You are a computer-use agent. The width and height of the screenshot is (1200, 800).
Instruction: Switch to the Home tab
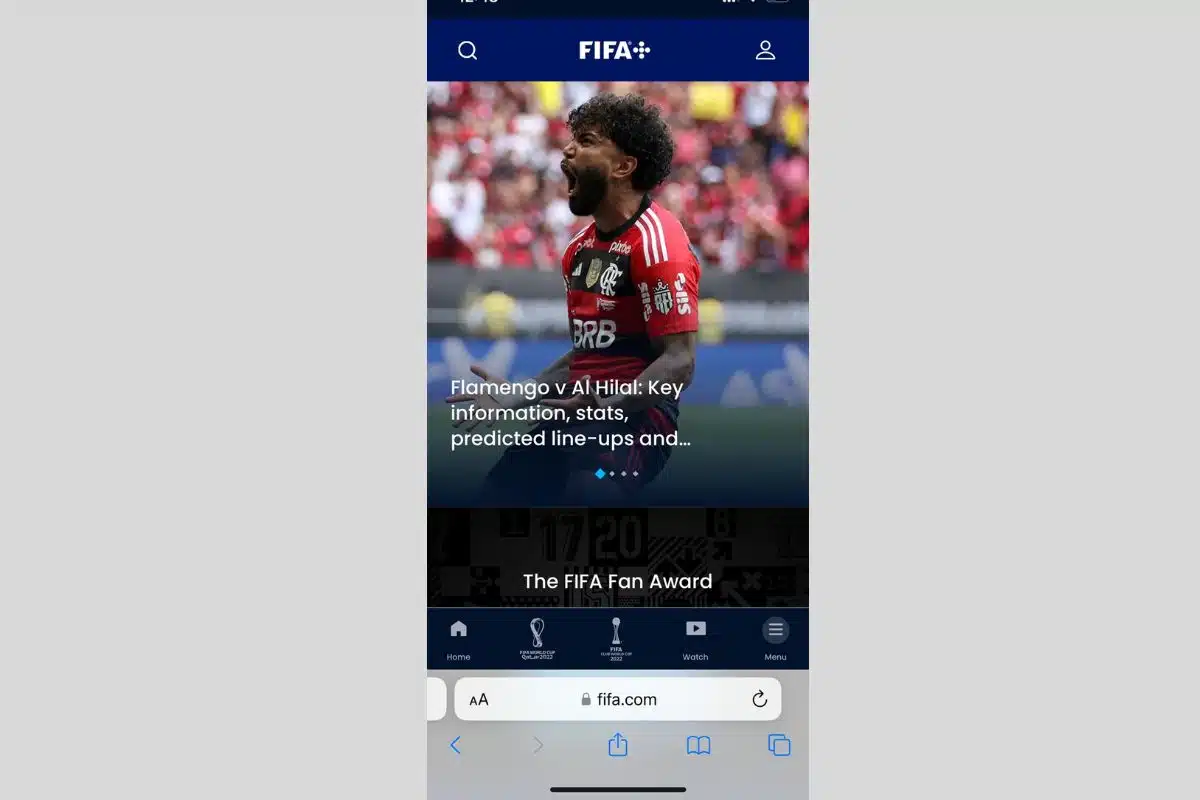[458, 639]
